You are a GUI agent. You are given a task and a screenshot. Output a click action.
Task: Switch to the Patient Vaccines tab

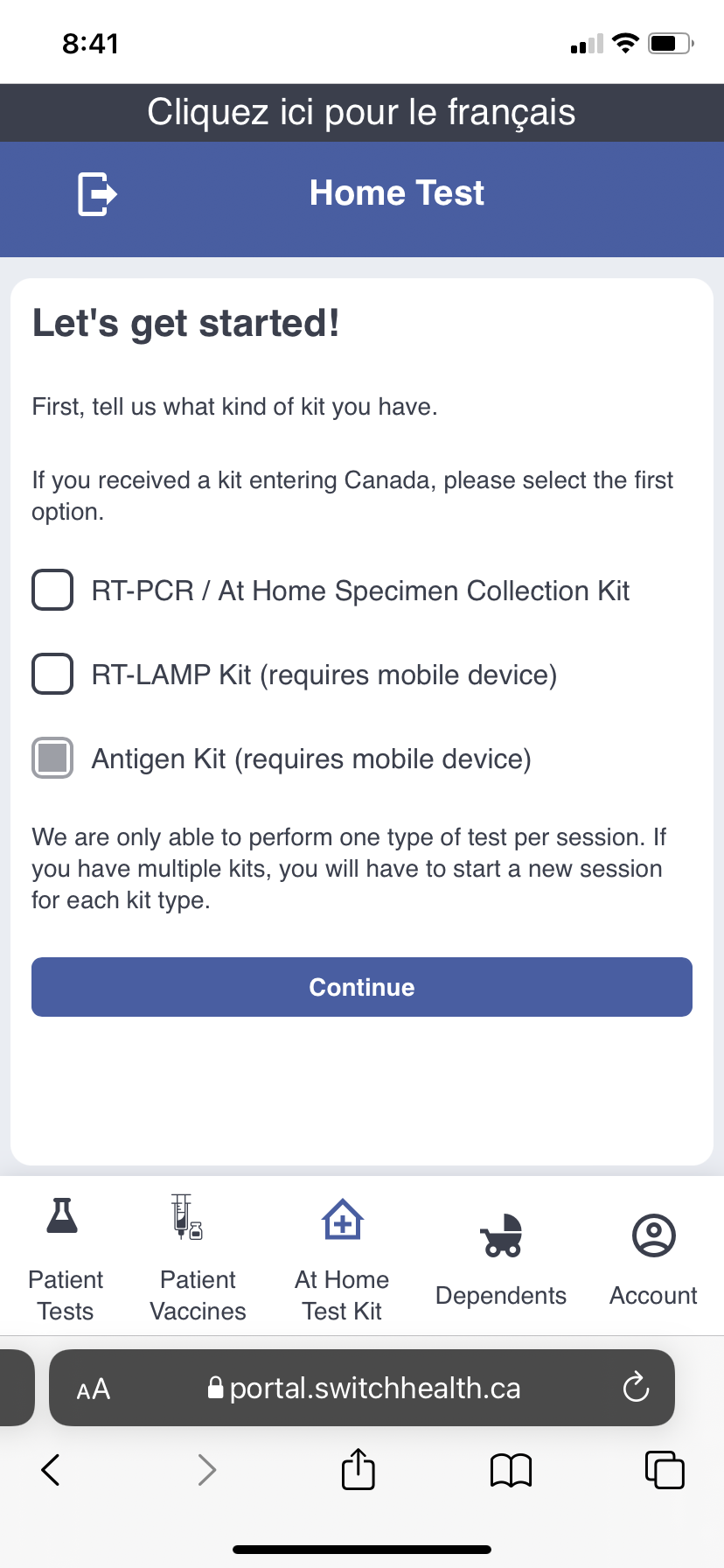[198, 1260]
